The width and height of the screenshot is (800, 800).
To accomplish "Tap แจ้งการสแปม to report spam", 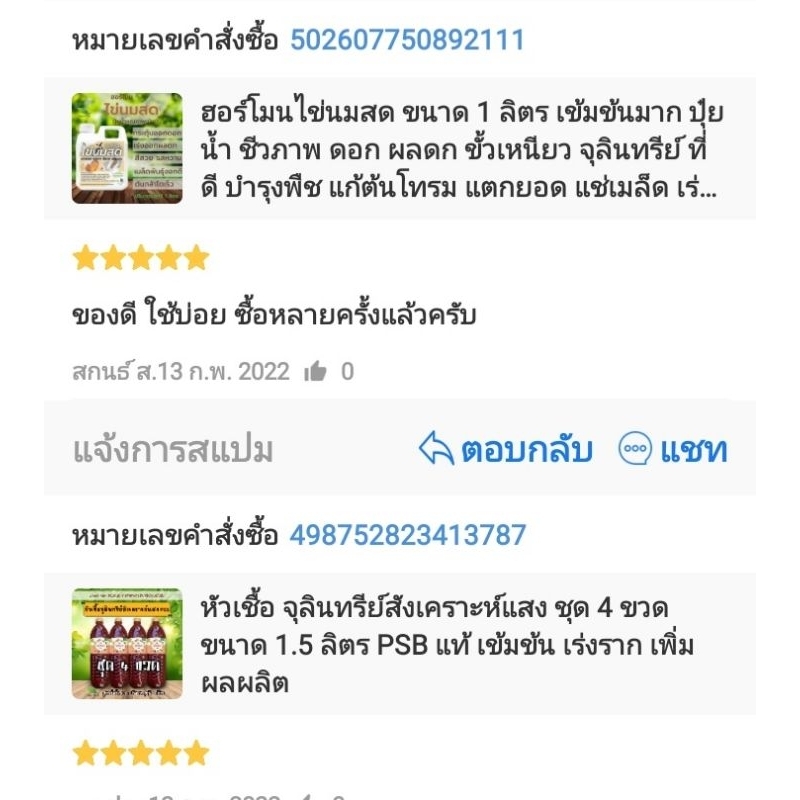I will (173, 449).
